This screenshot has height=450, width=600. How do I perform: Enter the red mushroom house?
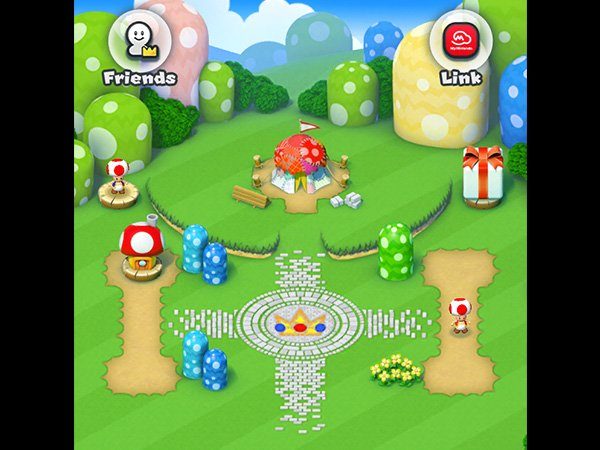(x=140, y=248)
